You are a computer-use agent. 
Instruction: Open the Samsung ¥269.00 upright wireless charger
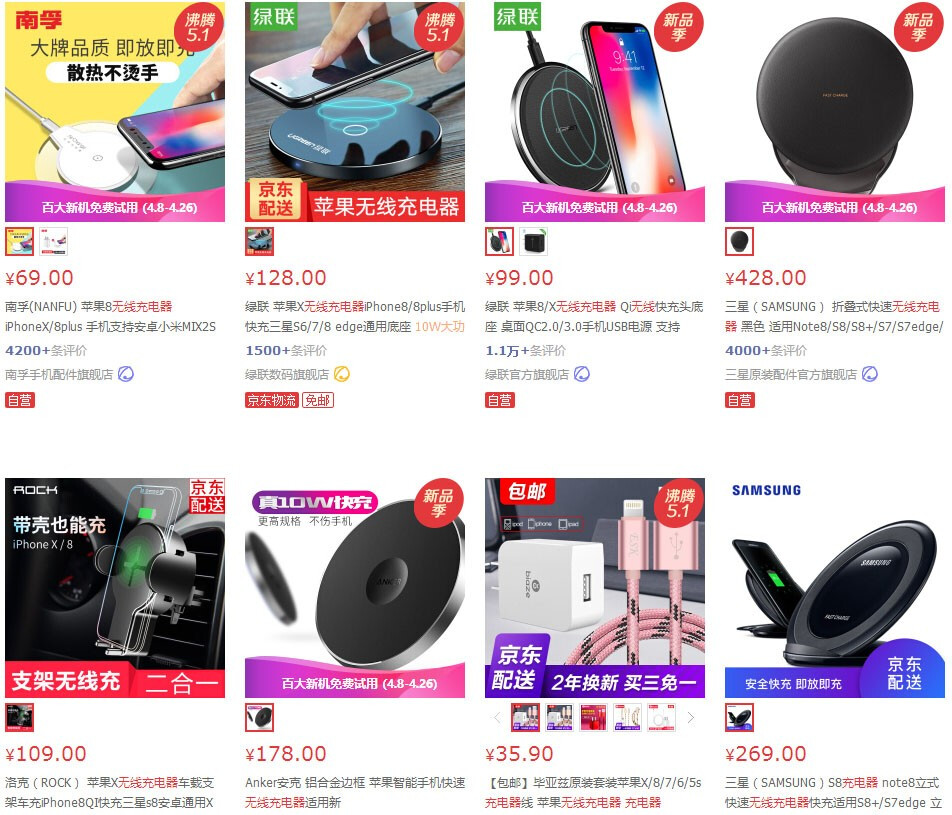pos(835,587)
